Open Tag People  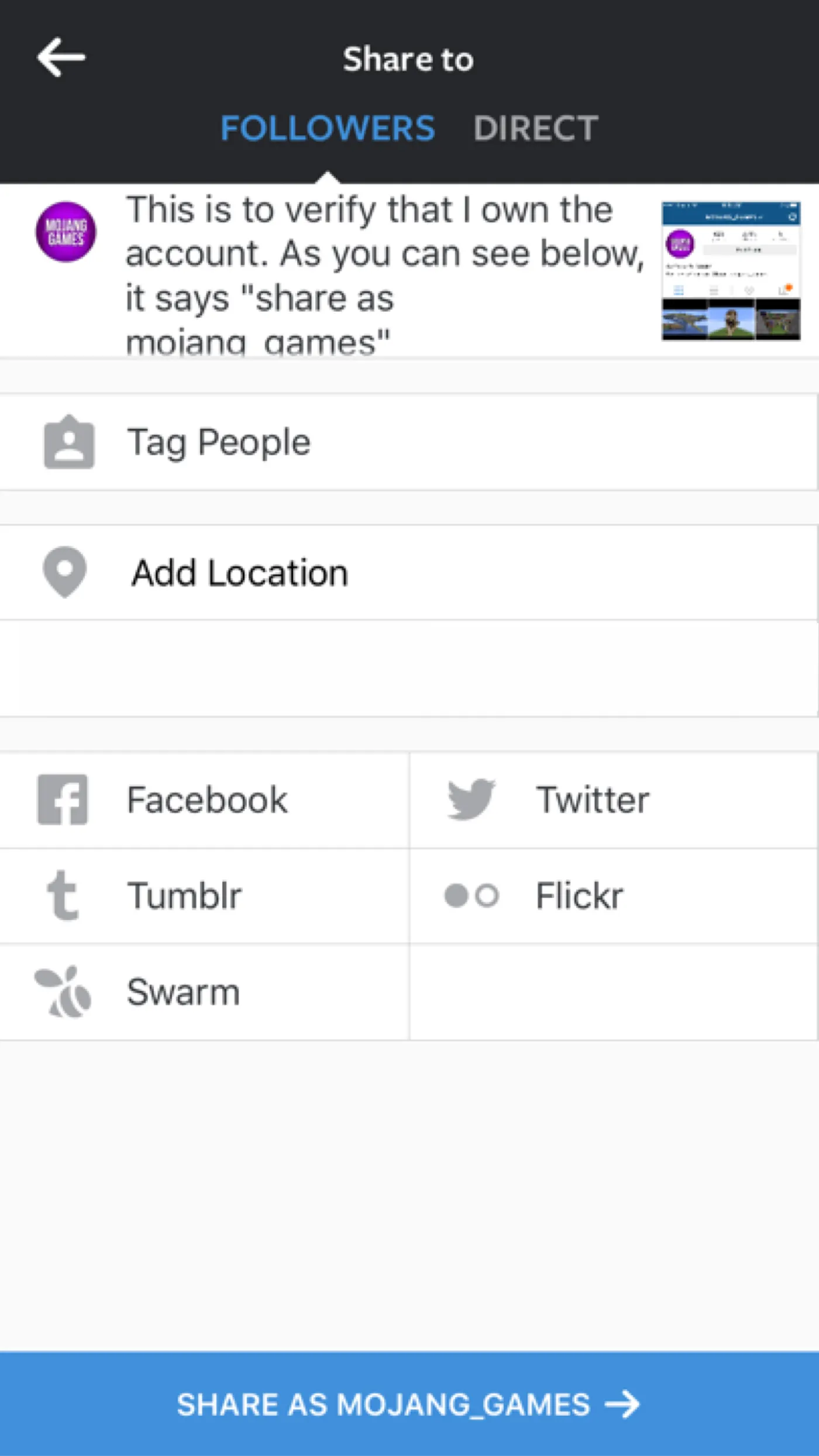click(x=408, y=442)
